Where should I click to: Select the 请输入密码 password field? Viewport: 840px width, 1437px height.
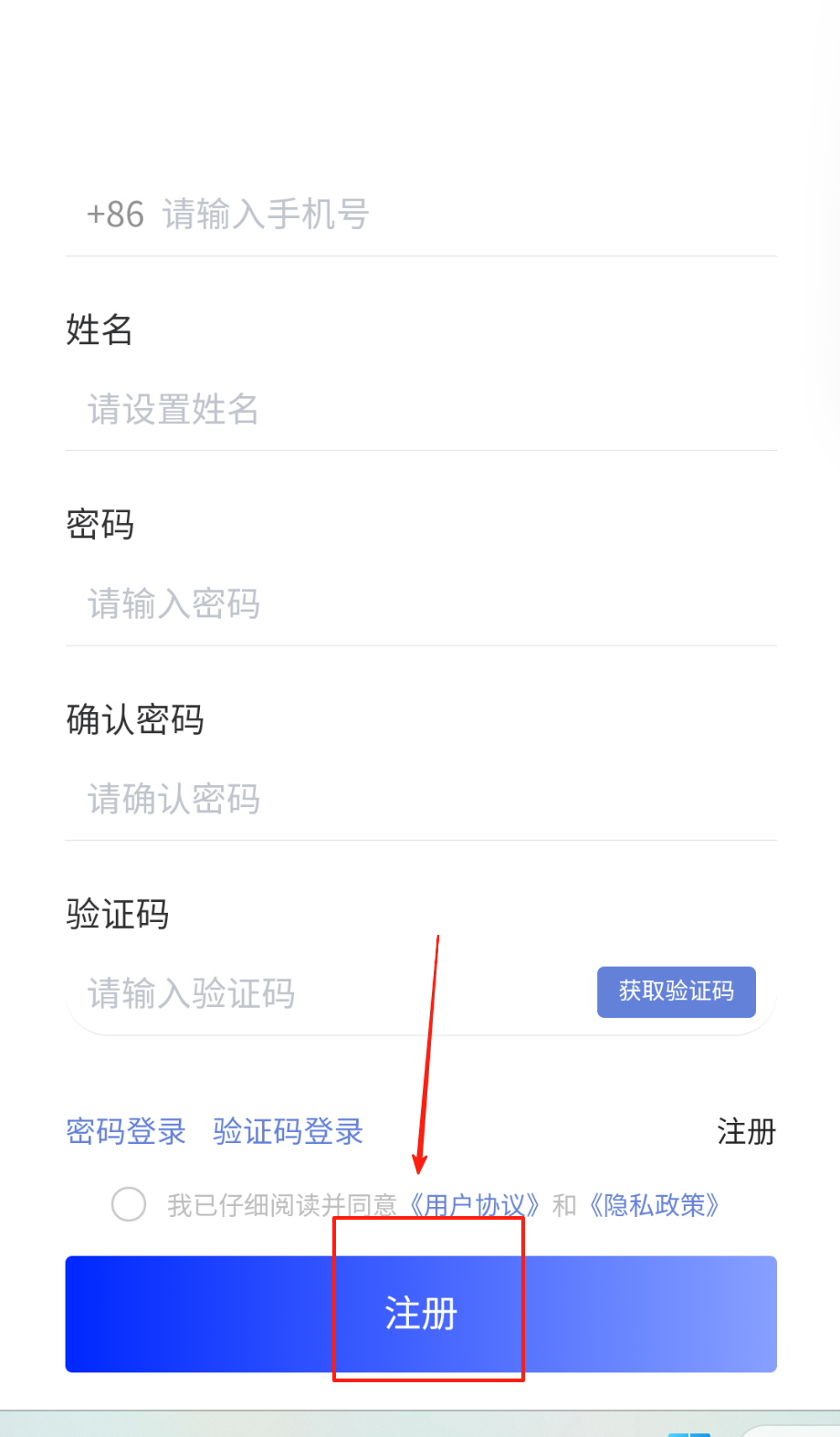click(x=420, y=604)
